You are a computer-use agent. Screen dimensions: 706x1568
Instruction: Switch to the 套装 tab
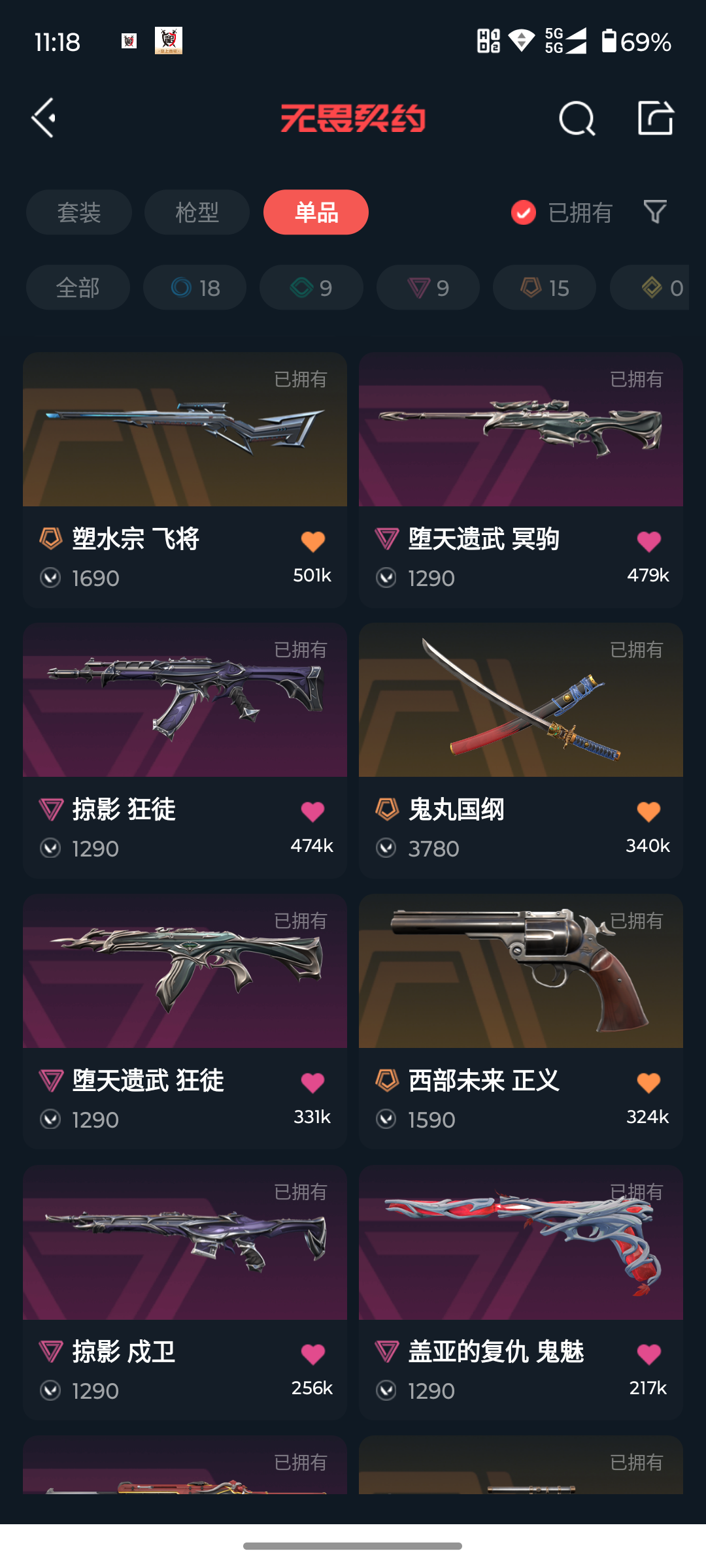[x=79, y=212]
